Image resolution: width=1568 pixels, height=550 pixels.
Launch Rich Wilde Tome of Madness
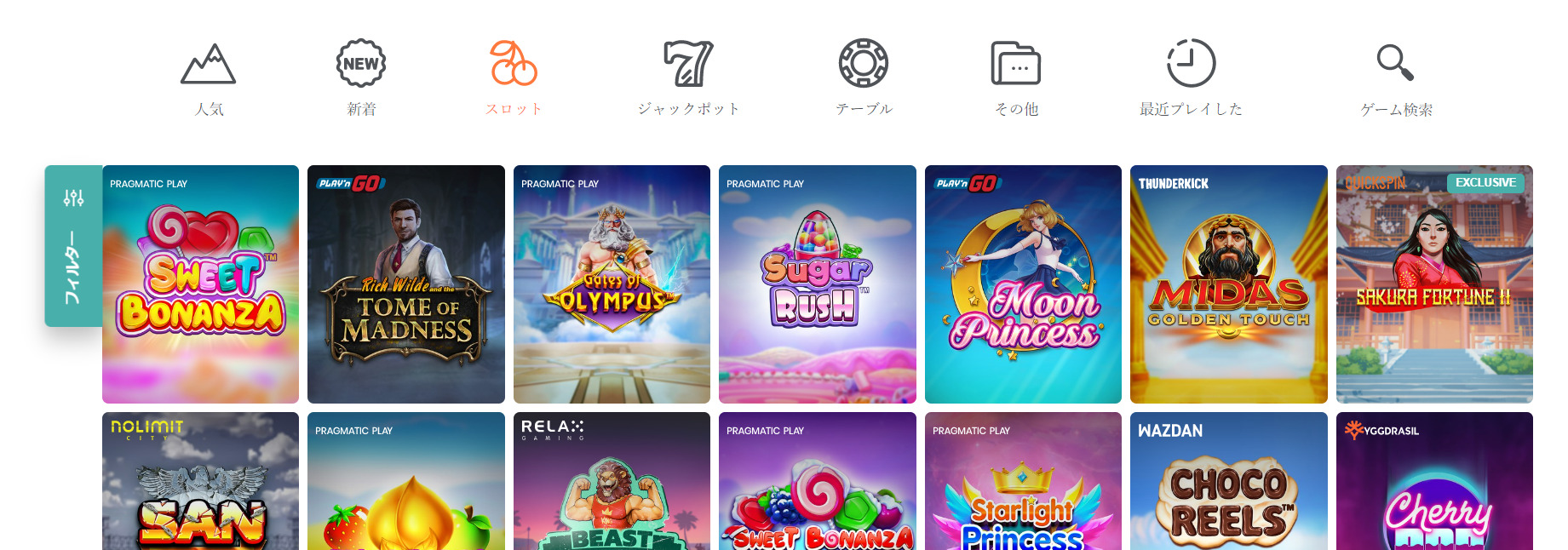coord(406,284)
